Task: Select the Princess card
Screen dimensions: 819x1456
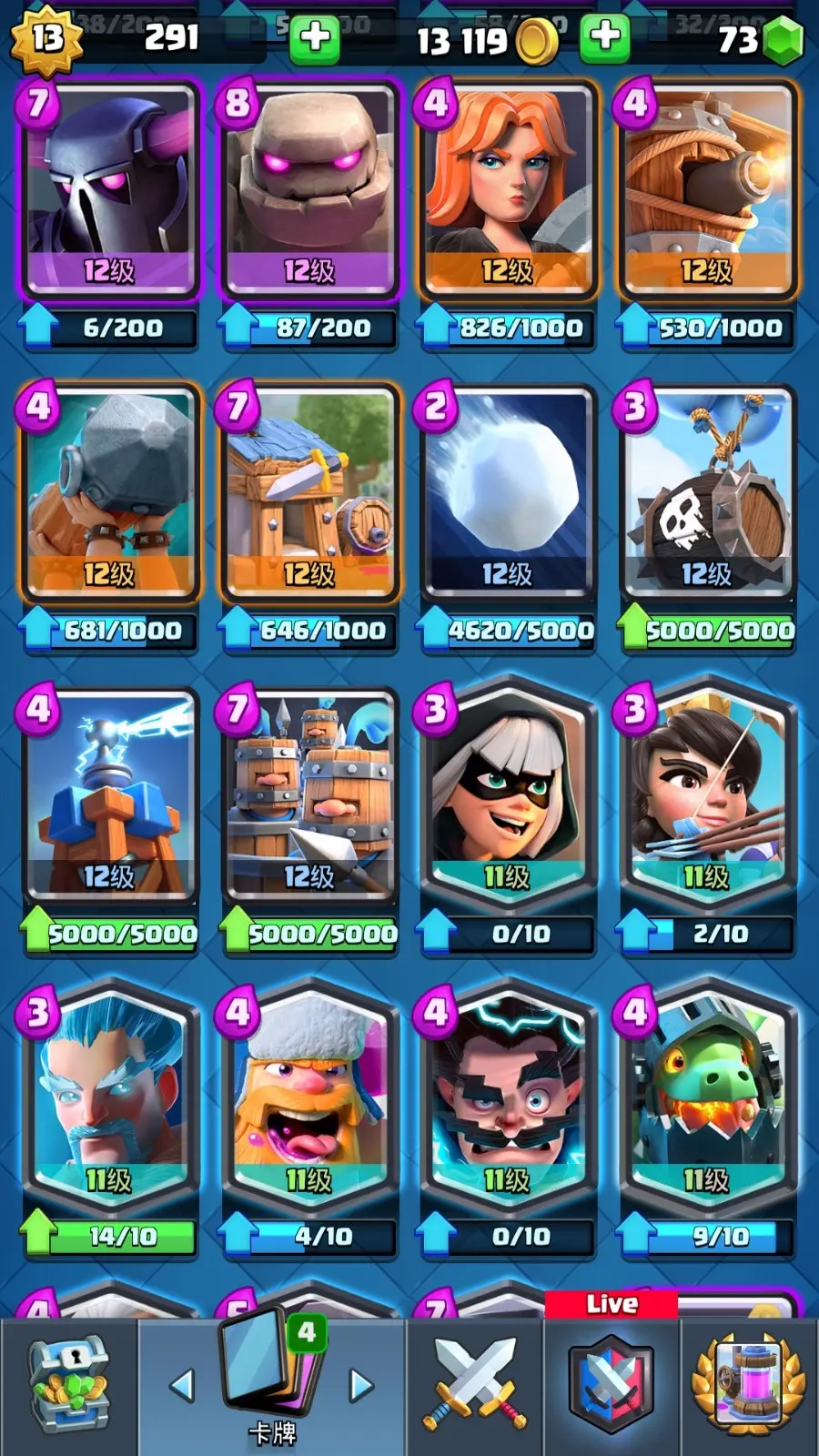Action: tap(707, 792)
